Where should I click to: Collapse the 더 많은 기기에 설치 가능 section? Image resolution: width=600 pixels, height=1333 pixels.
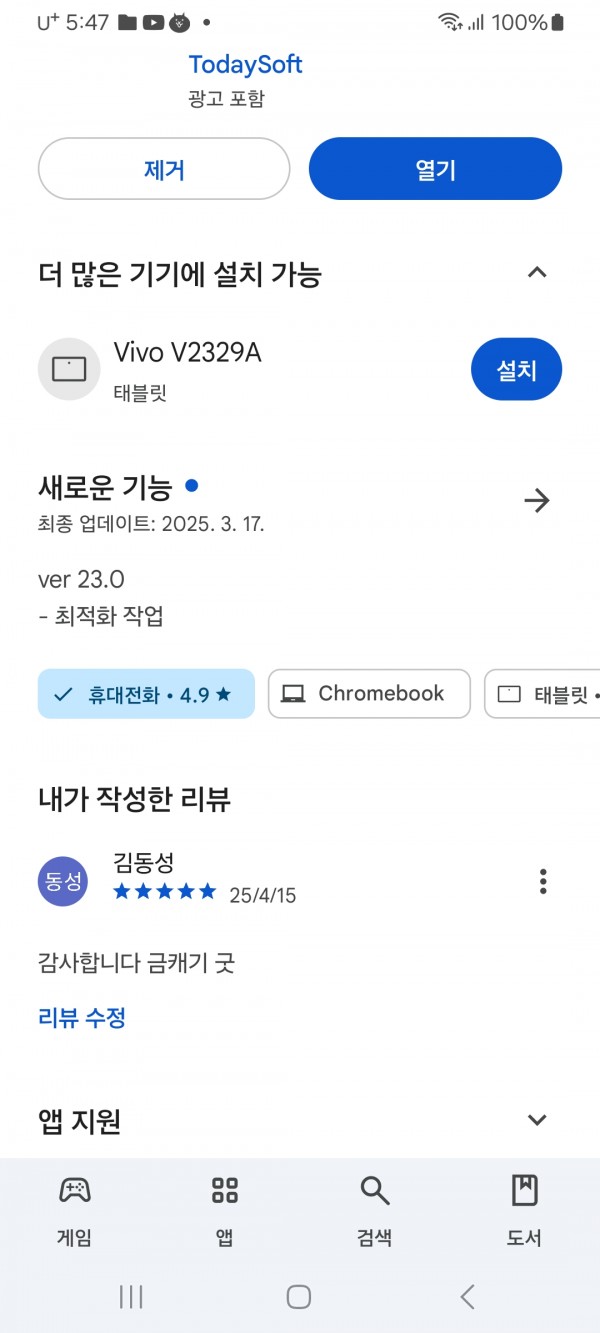pyautogui.click(x=537, y=272)
